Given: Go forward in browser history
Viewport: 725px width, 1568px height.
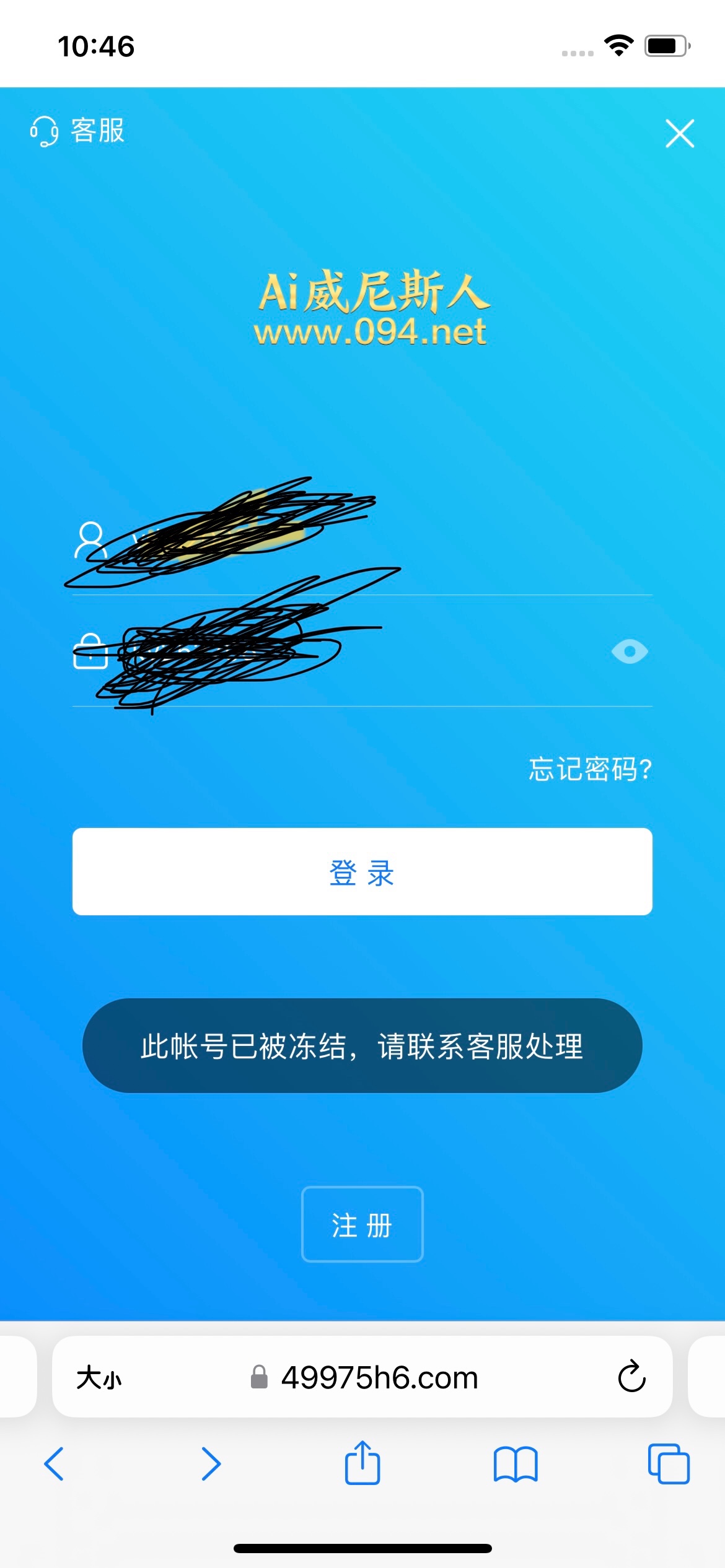Looking at the screenshot, I should (211, 1464).
